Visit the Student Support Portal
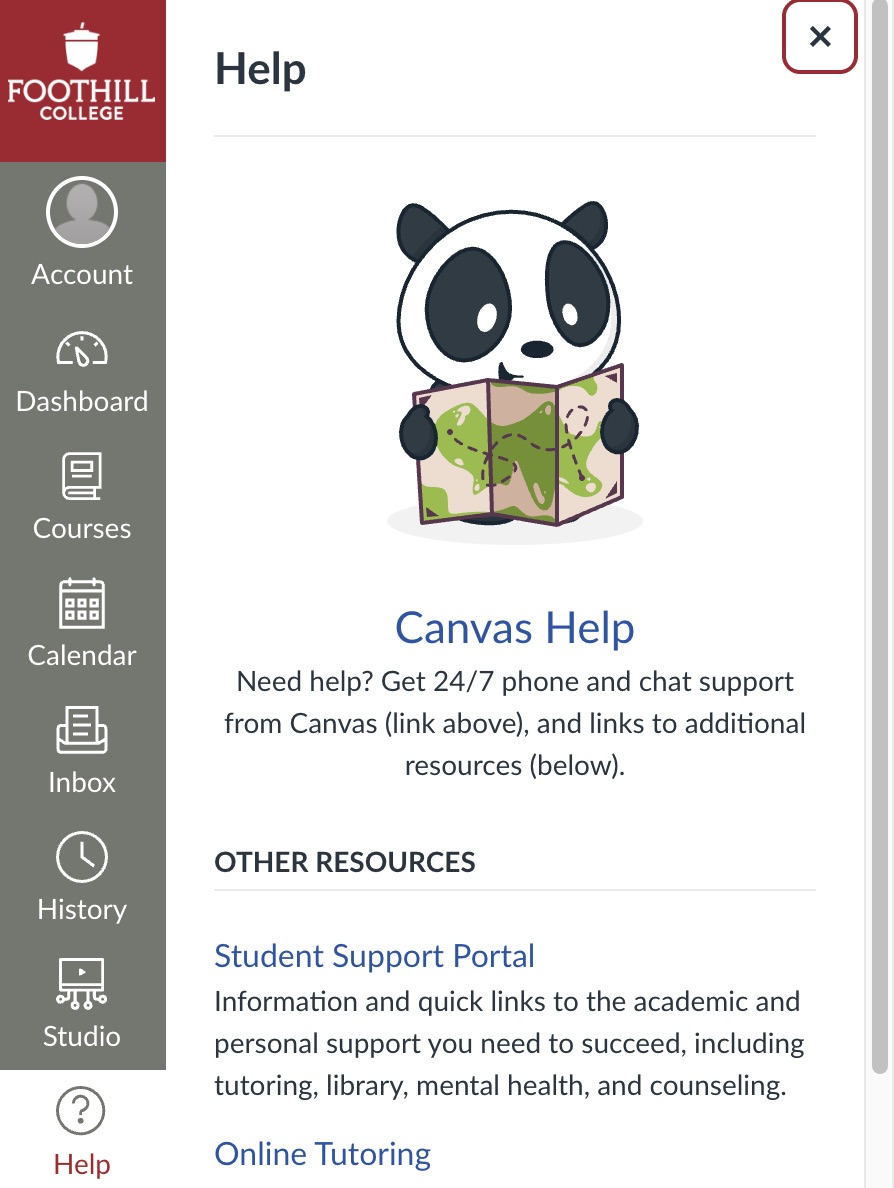 [375, 956]
